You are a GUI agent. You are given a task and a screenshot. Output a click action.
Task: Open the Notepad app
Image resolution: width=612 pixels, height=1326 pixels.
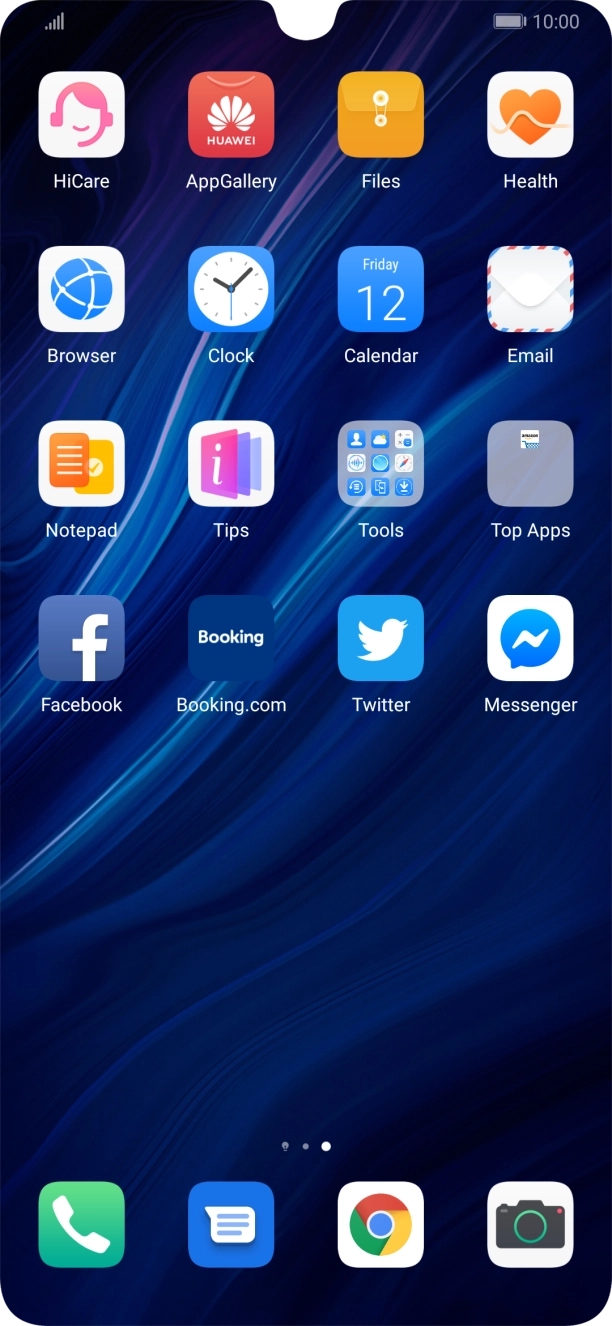click(81, 464)
